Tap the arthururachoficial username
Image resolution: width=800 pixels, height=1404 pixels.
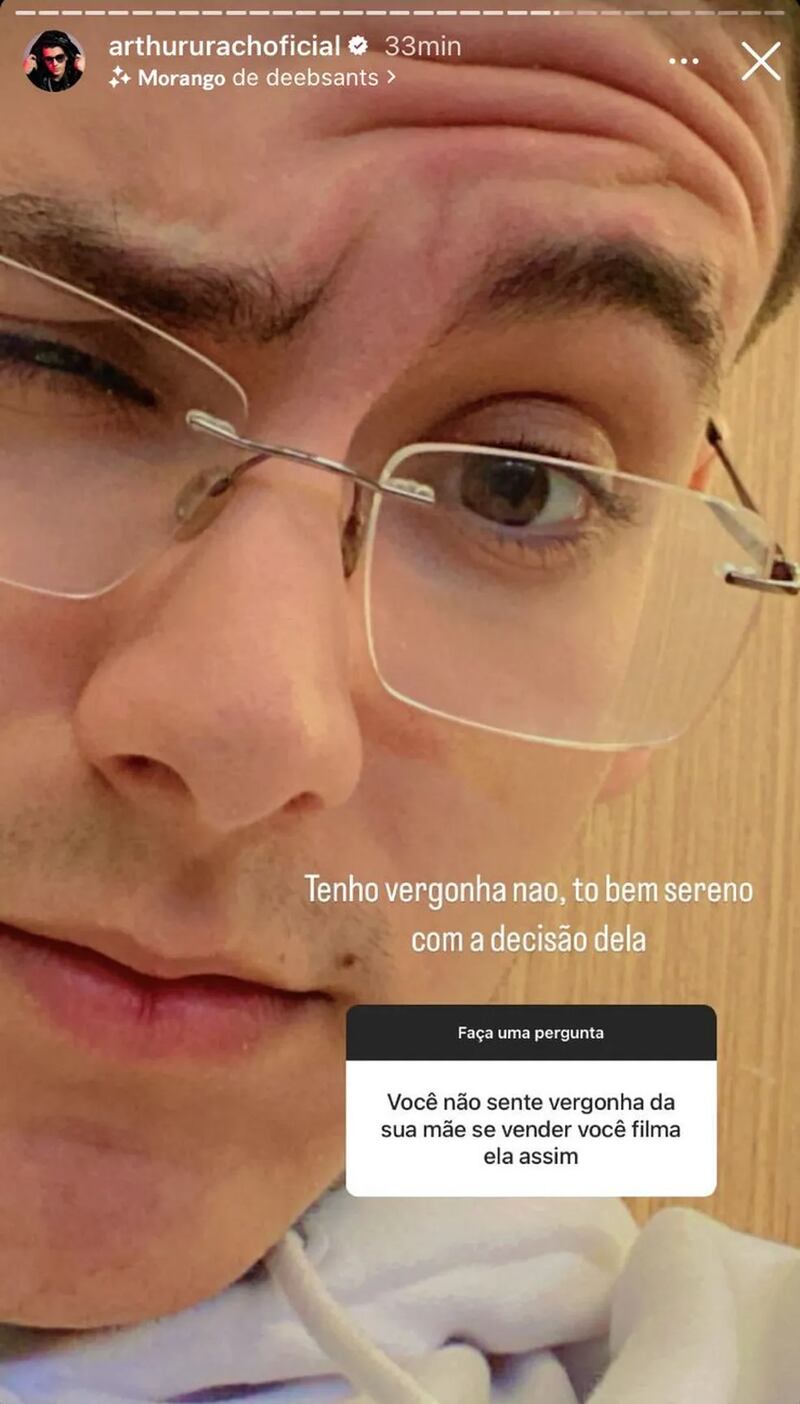tap(224, 46)
